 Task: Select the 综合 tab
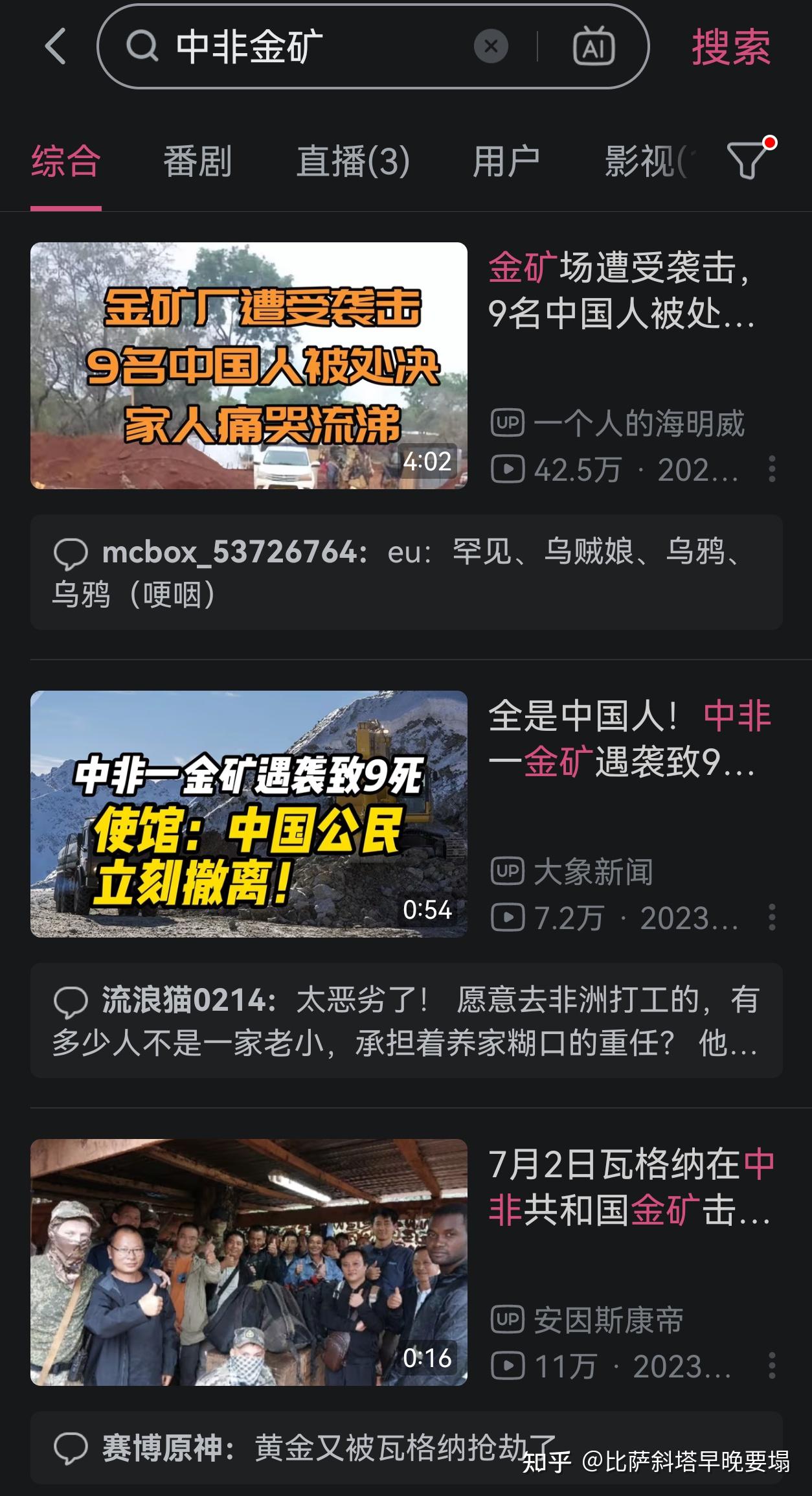[66, 161]
